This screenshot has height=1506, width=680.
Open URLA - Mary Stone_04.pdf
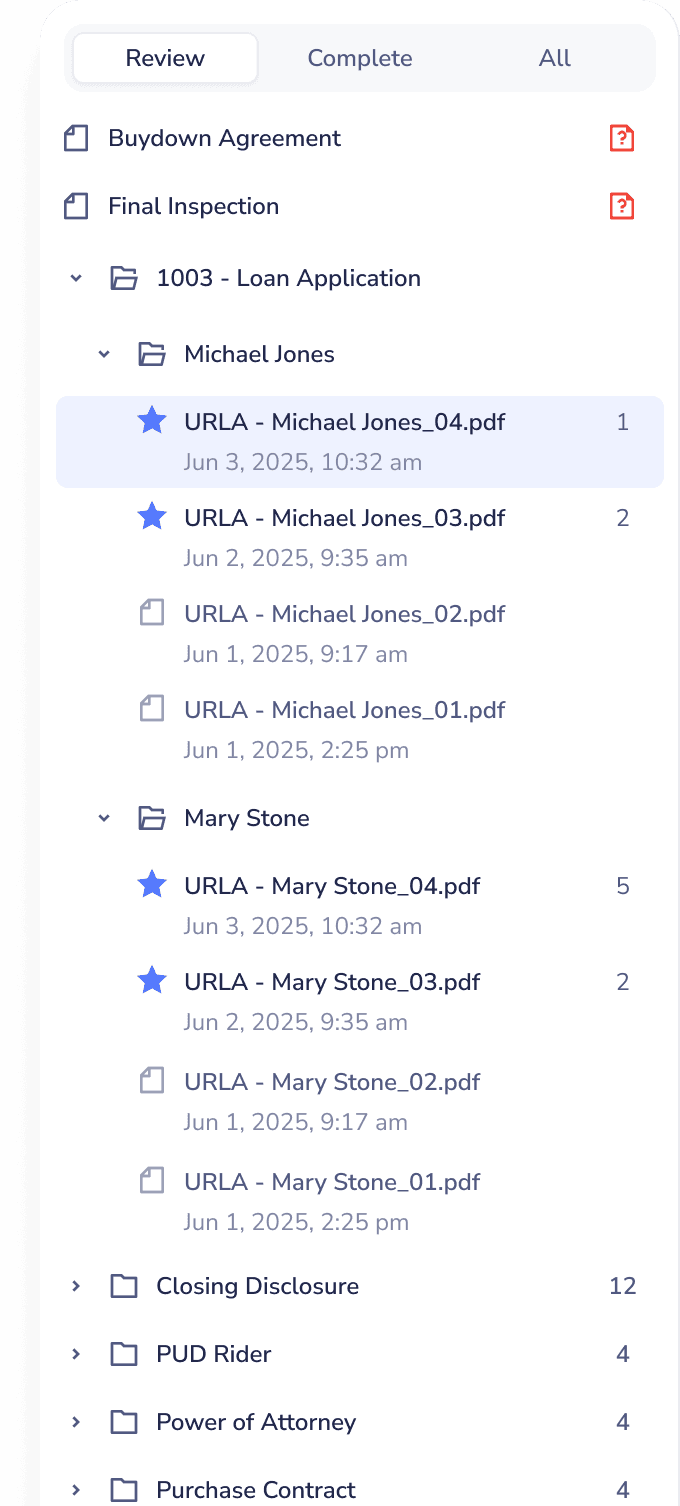tap(360, 906)
